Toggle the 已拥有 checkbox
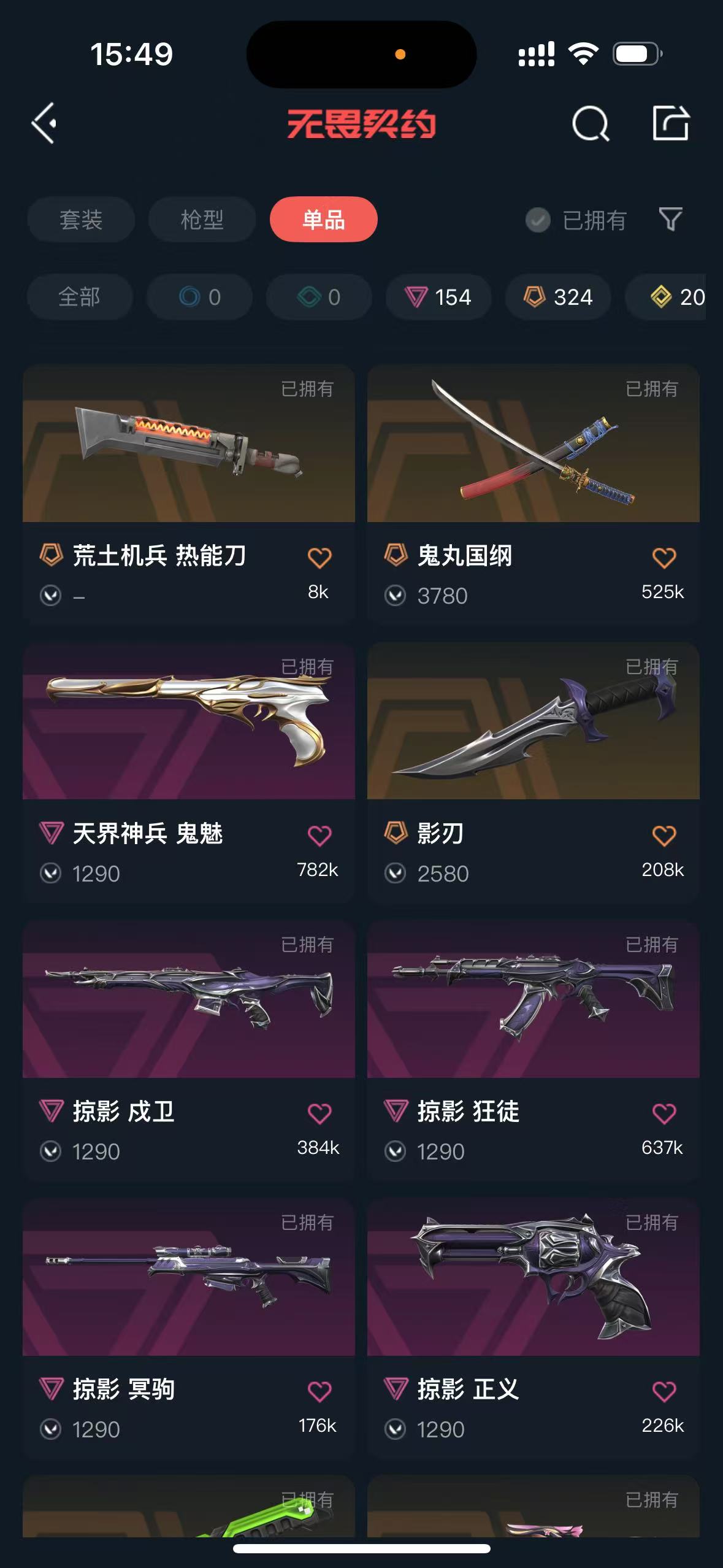This screenshot has height=1568, width=723. pyautogui.click(x=538, y=220)
